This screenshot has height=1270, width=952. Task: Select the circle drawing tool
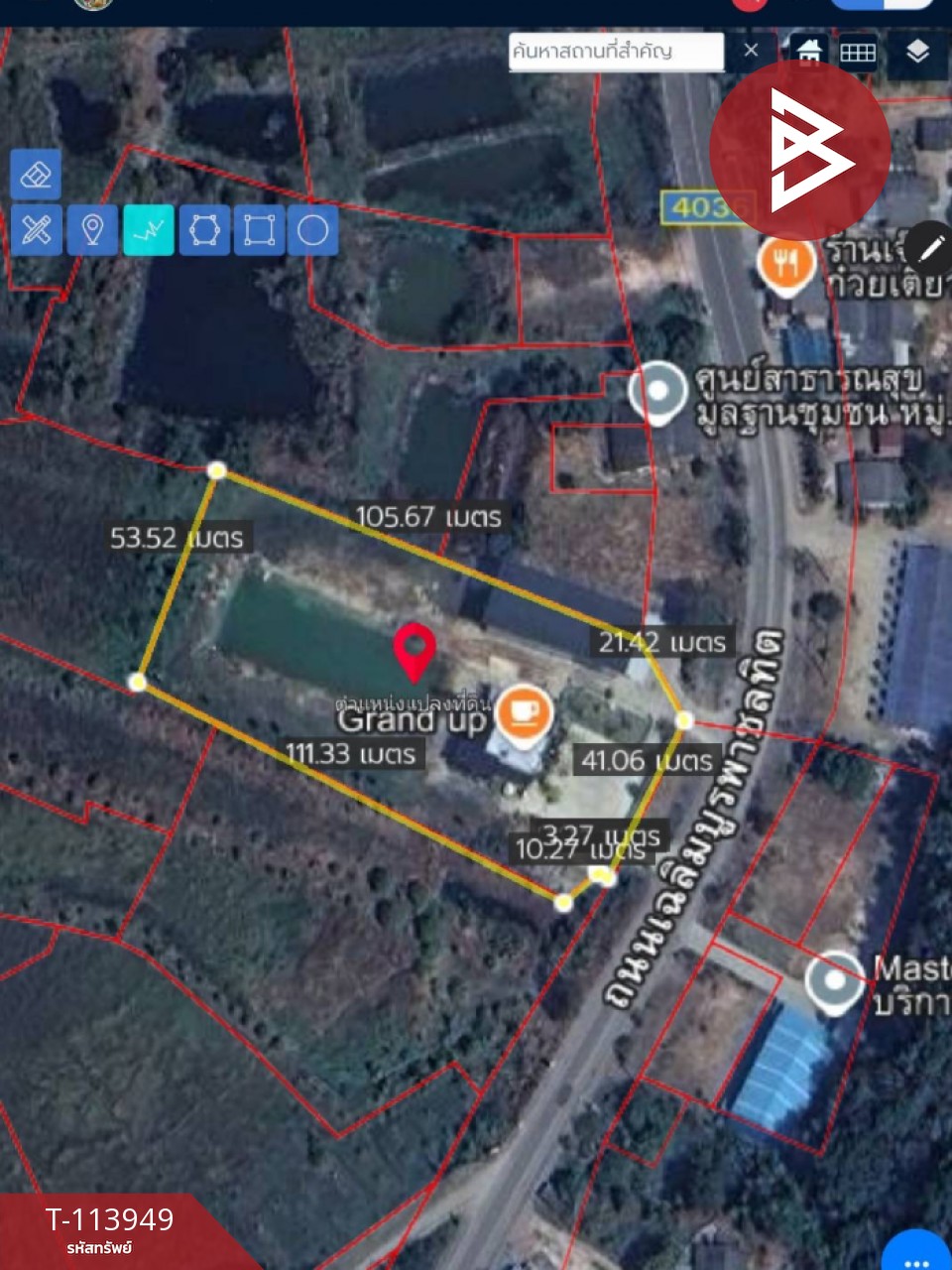coord(313,230)
